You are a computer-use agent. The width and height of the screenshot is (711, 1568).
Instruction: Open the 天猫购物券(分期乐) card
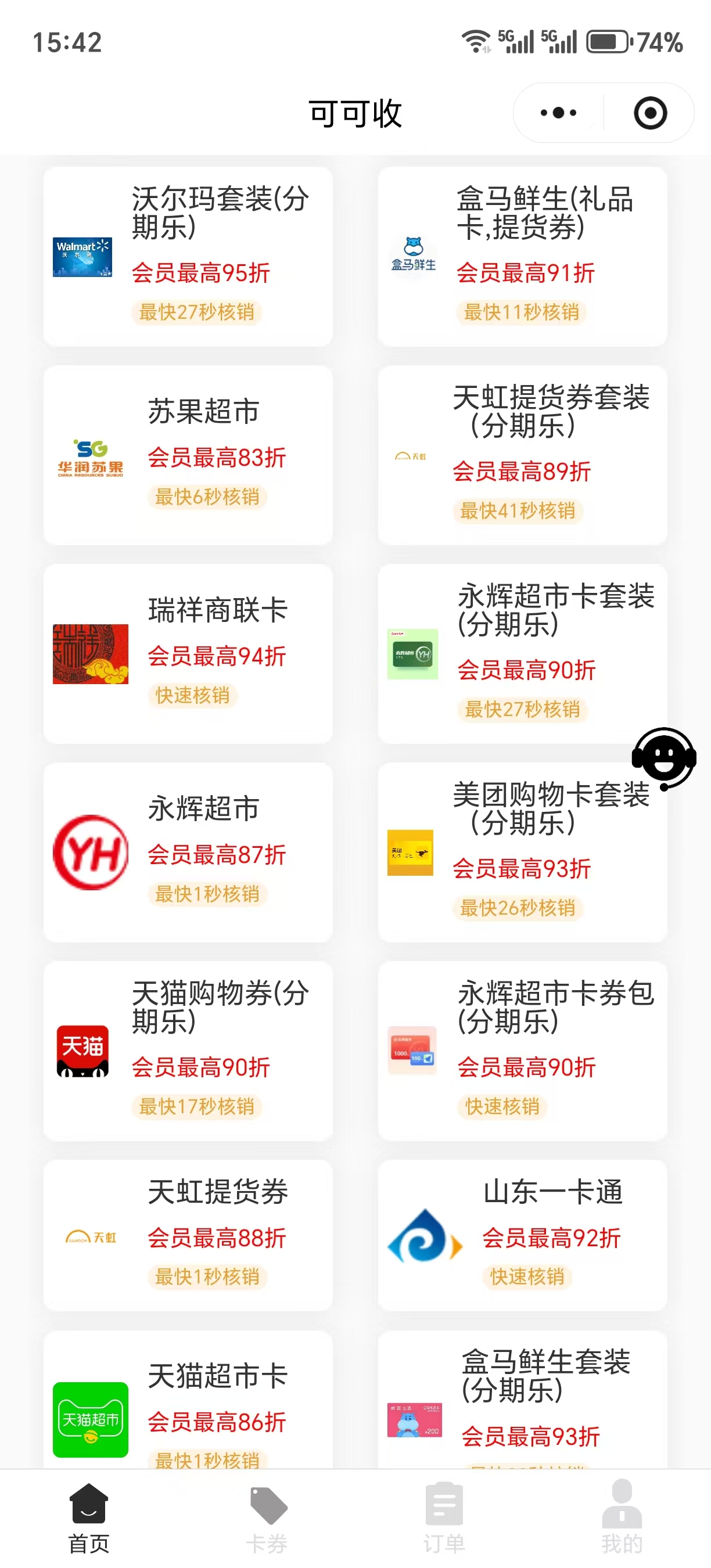coord(188,1051)
